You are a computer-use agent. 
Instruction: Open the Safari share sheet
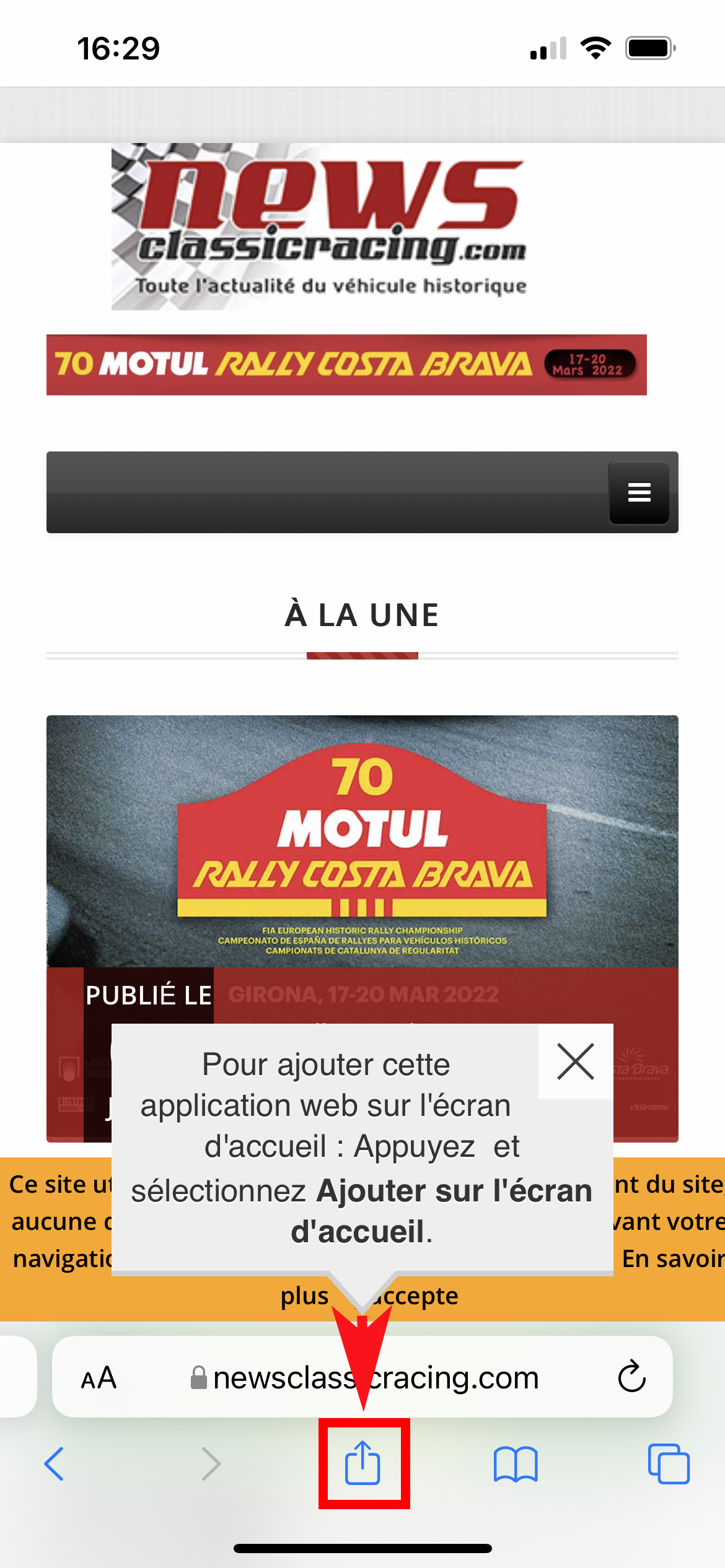coord(362,1463)
